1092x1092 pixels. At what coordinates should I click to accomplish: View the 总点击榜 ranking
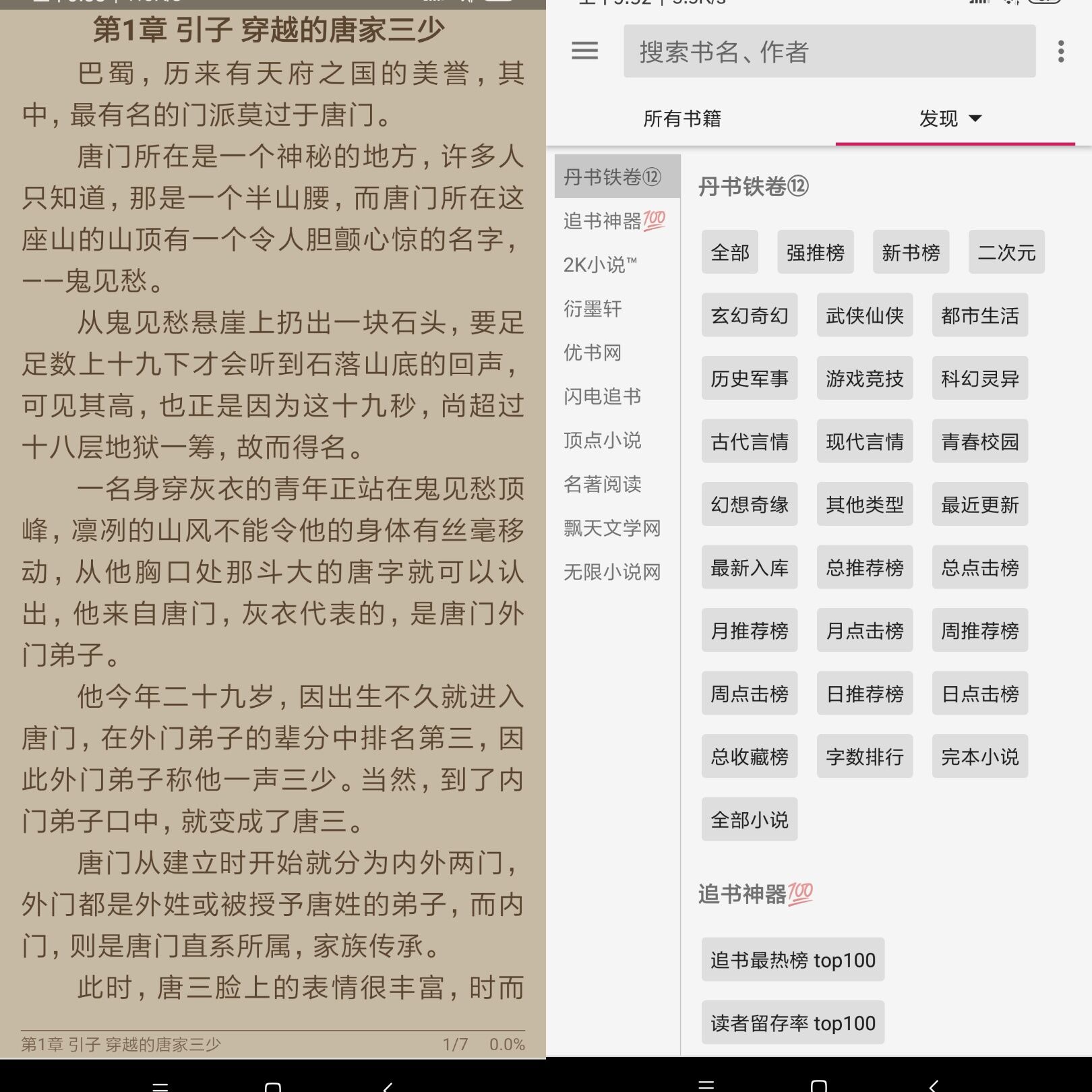point(979,568)
